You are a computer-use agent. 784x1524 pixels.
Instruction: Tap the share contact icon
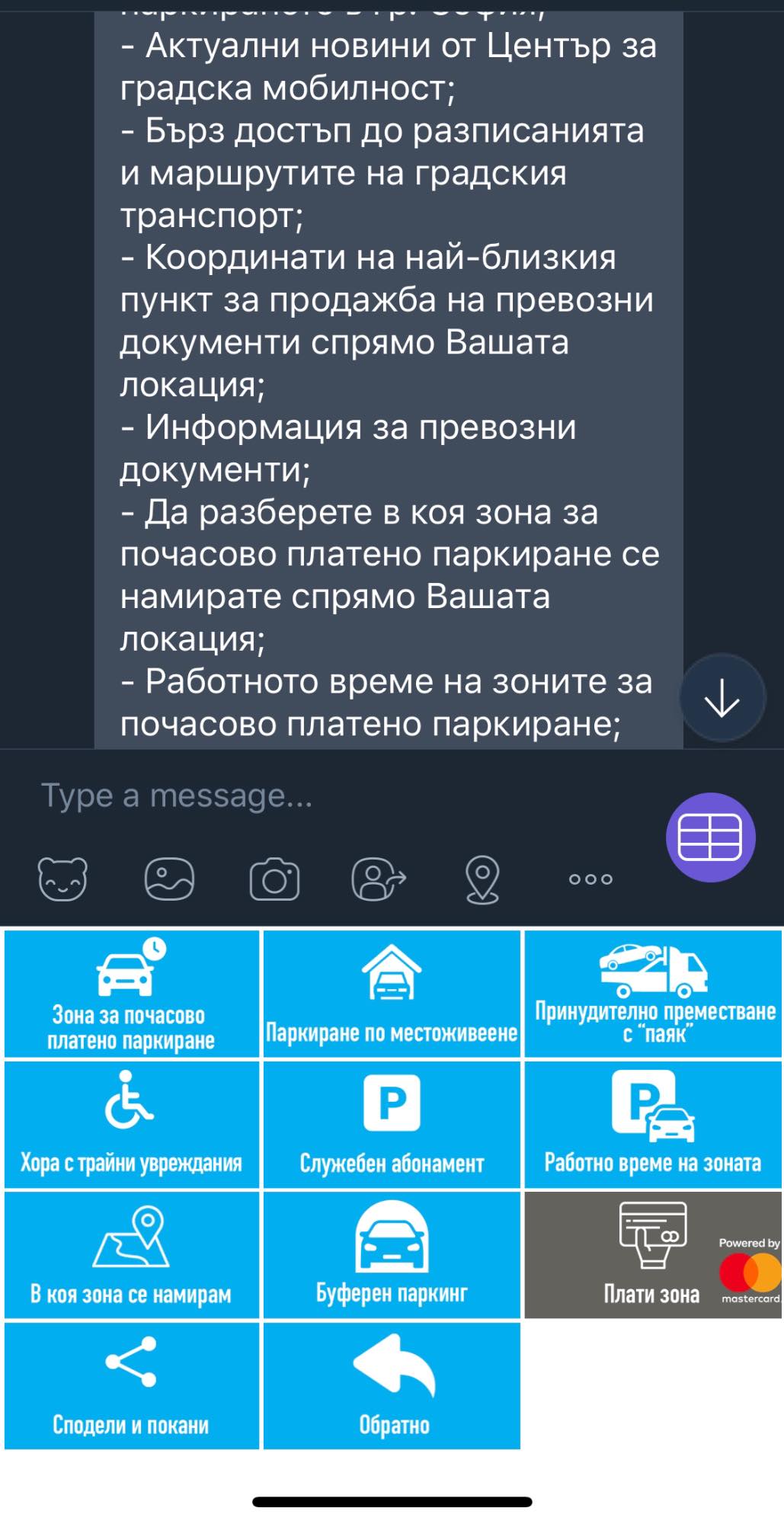tap(379, 879)
